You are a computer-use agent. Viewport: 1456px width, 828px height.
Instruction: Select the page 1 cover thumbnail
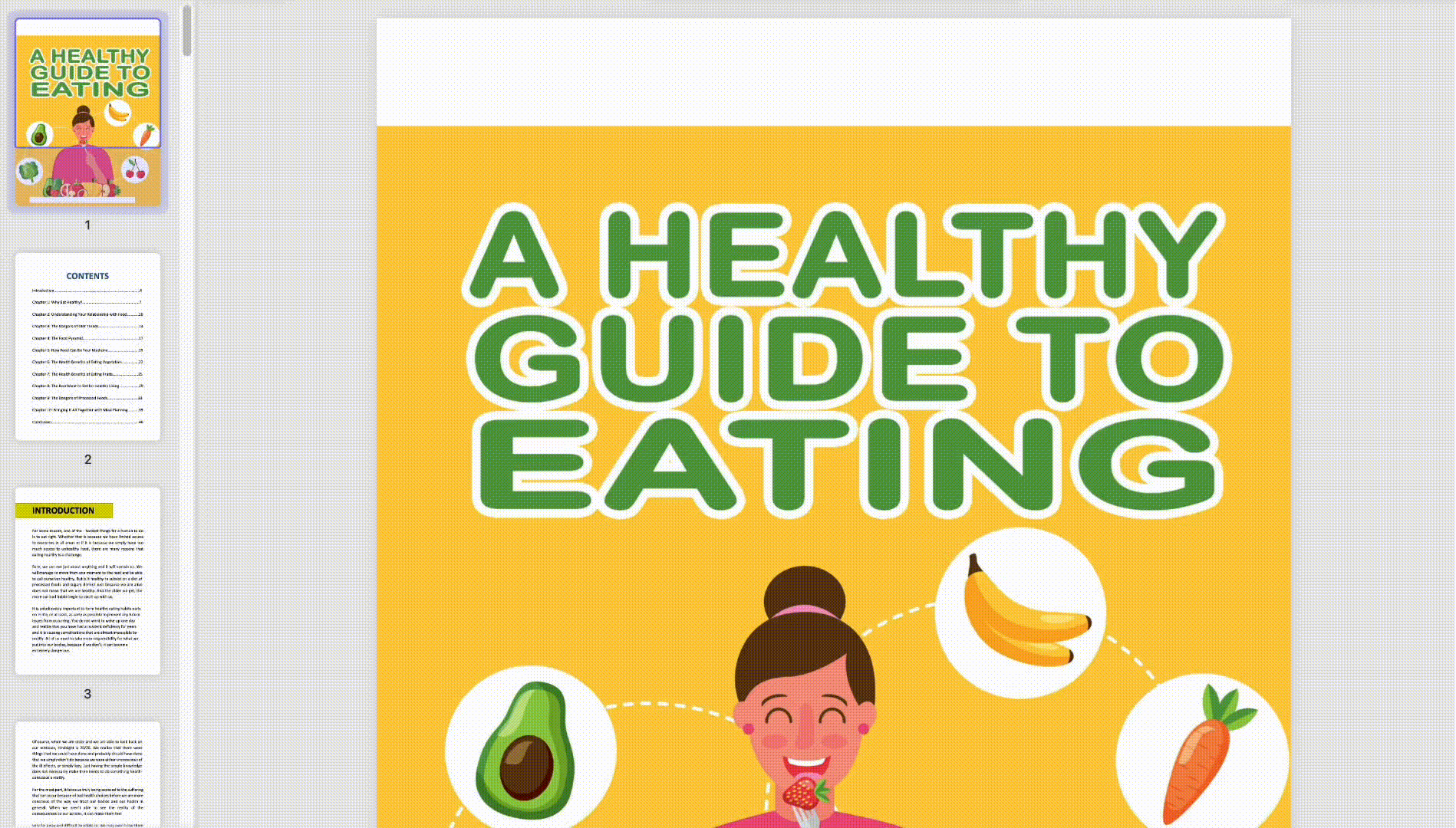(87, 113)
